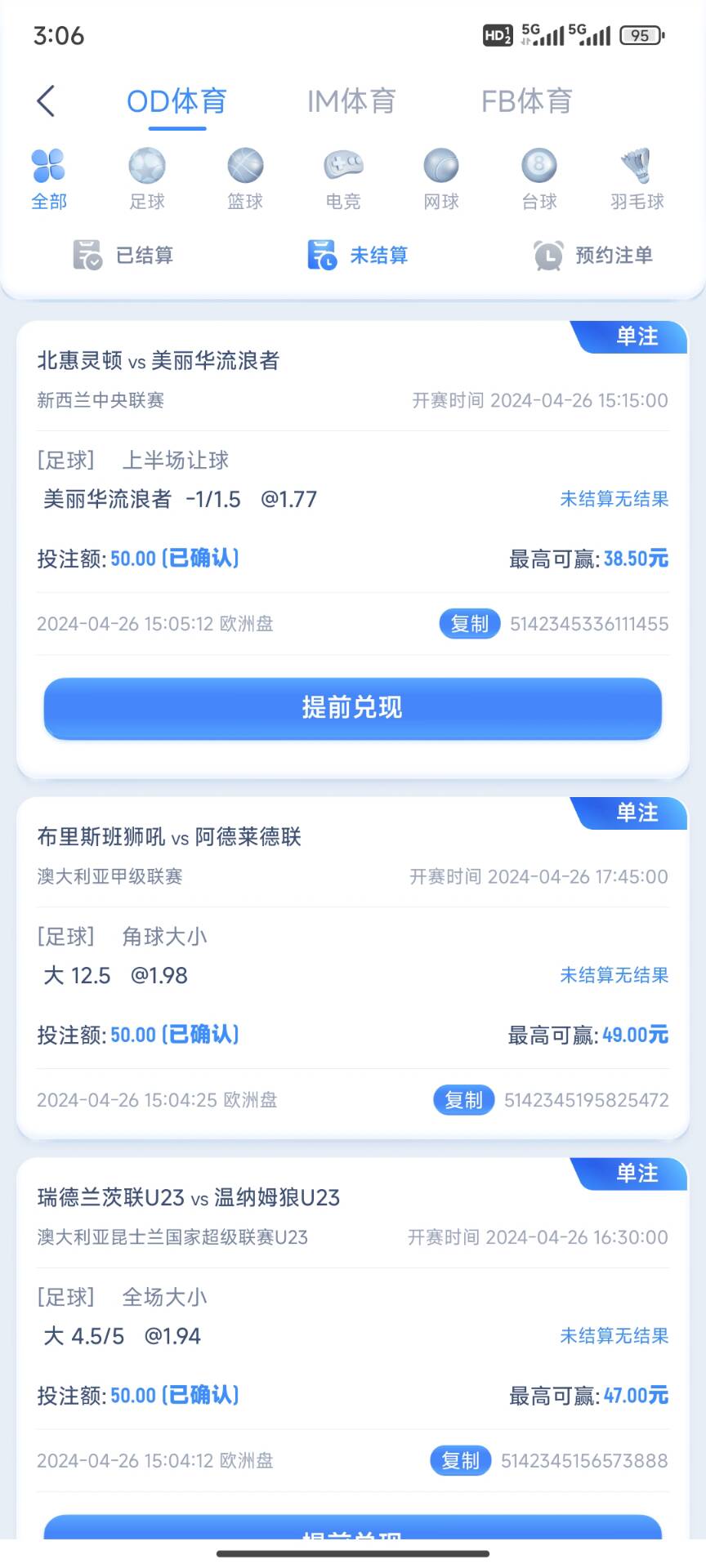Tap 提前兑现 for 北惠灵顿 bet
Viewport: 706px width, 1568px height.
(x=353, y=708)
